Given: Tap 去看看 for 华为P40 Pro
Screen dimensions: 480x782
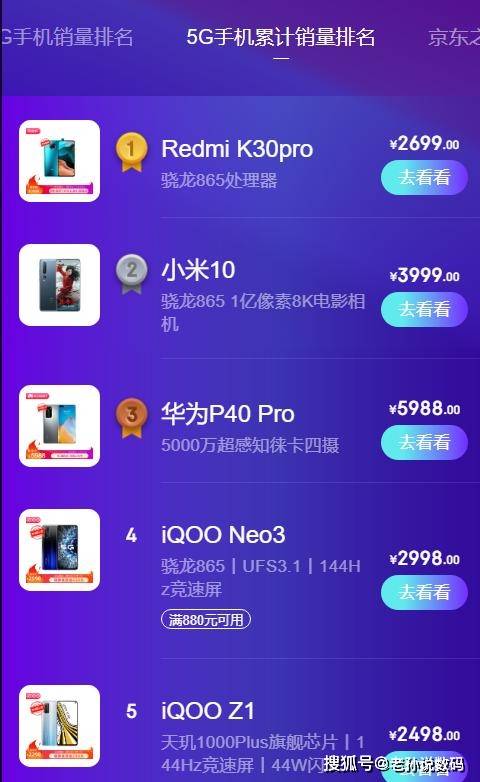Looking at the screenshot, I should coord(424,442).
